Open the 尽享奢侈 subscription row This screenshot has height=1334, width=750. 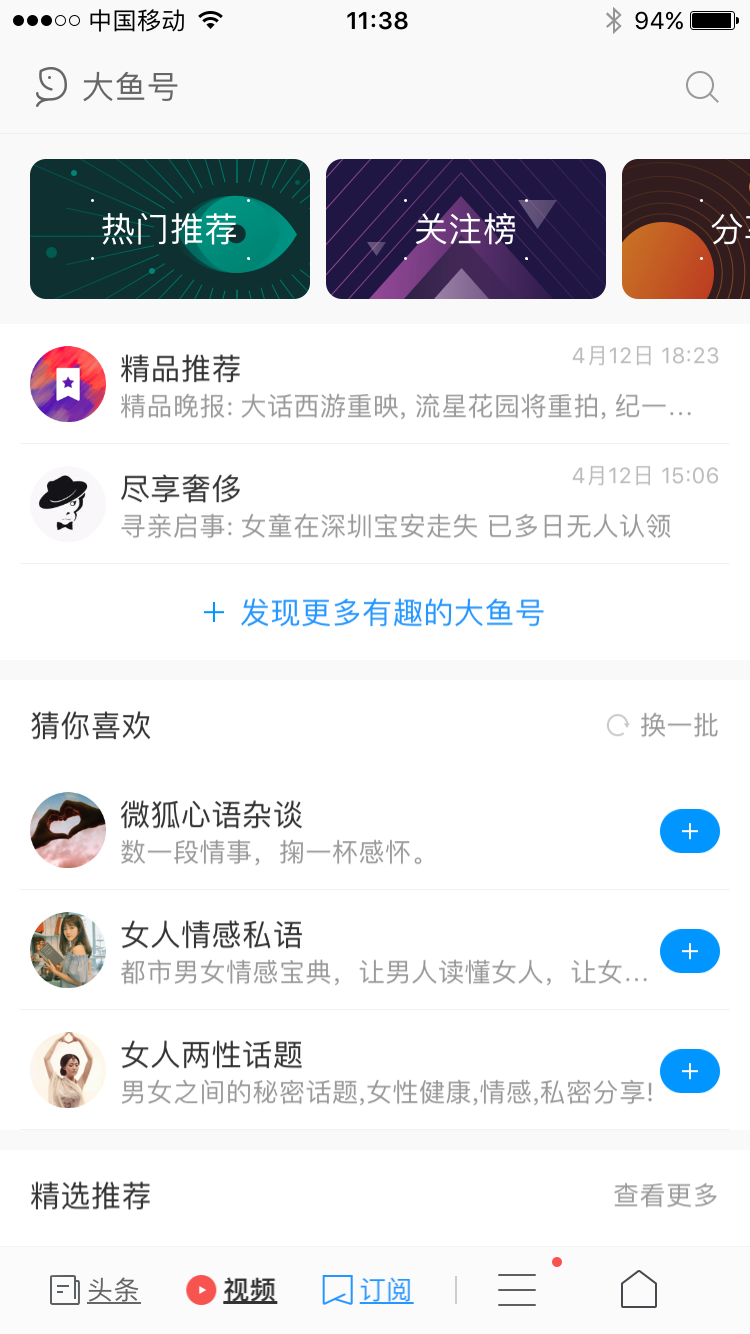click(x=375, y=504)
